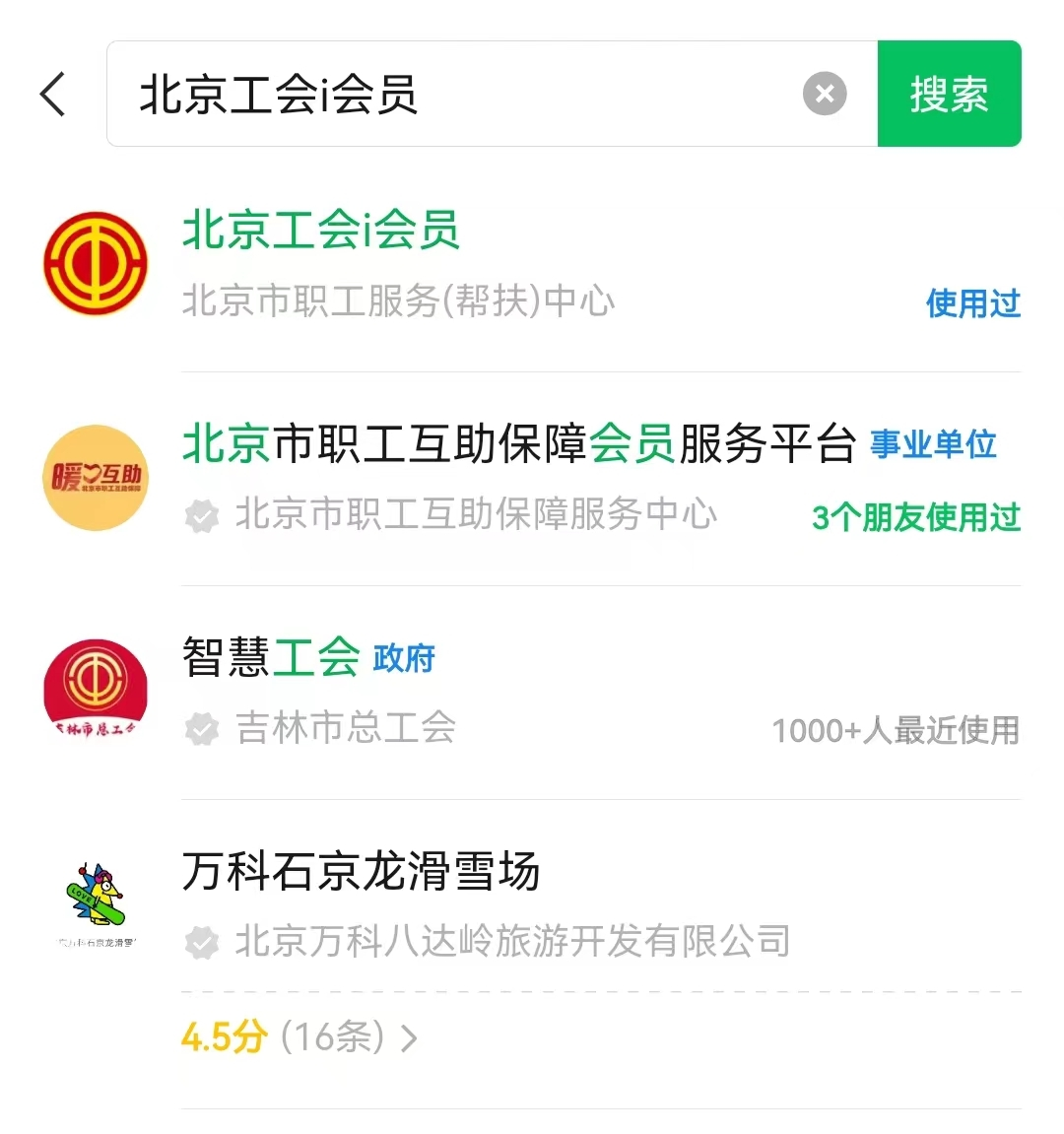Screen dimensions: 1064x1134
Task: Click 1000+人最近使用 label
Action: (896, 729)
